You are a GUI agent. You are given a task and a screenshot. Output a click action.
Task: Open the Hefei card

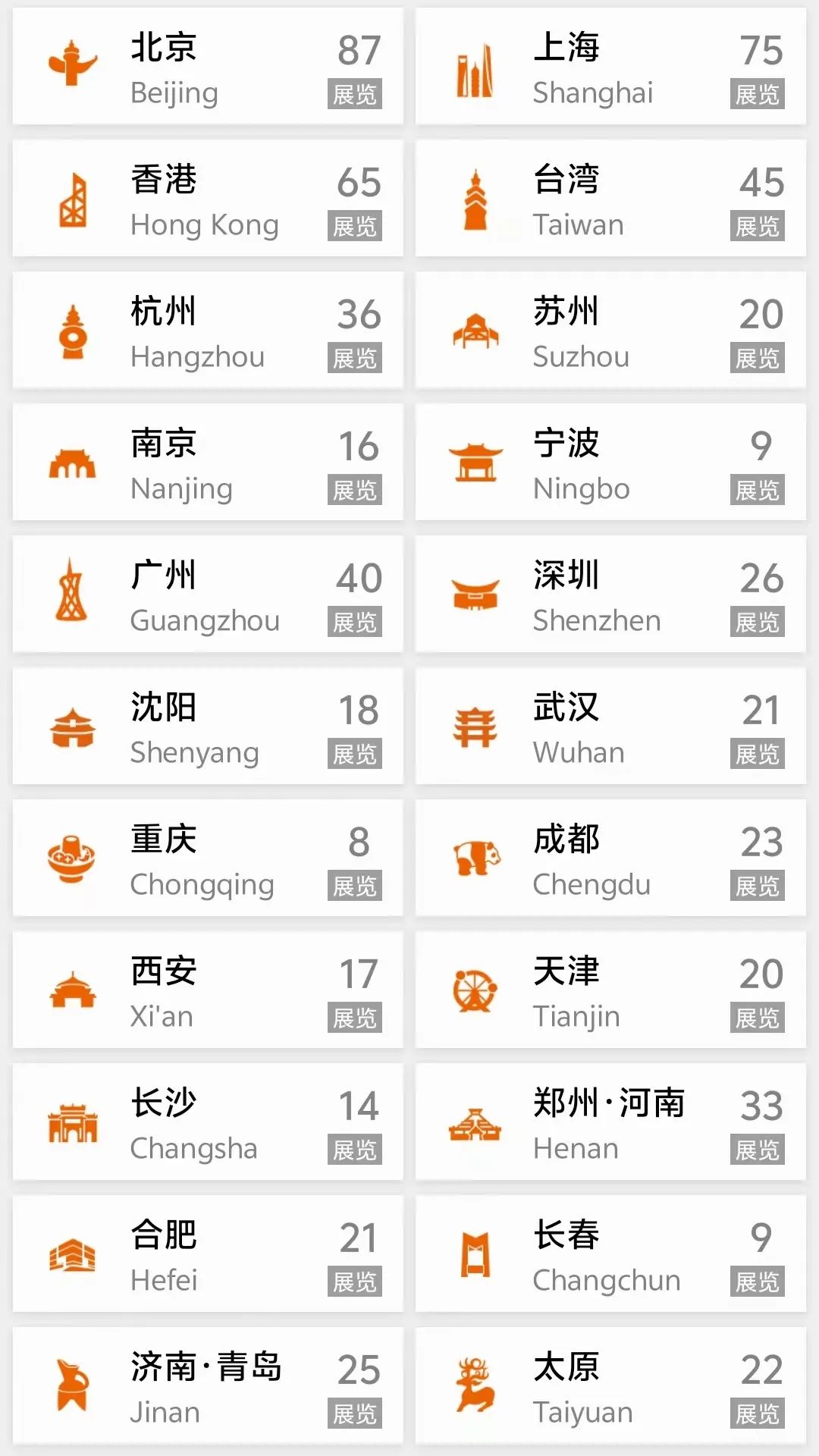click(208, 1254)
